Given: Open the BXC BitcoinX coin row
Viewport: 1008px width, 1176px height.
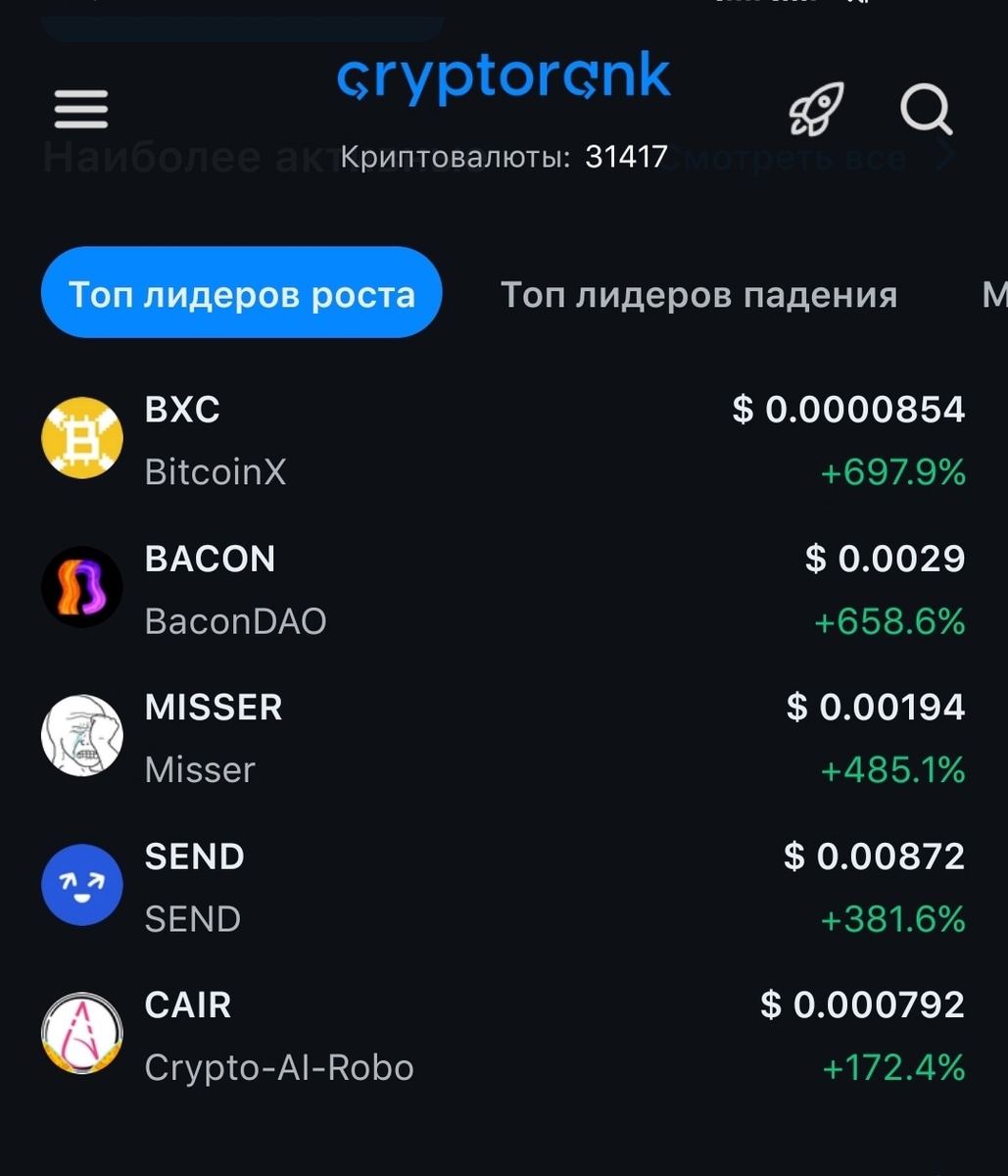Looking at the screenshot, I should [504, 439].
